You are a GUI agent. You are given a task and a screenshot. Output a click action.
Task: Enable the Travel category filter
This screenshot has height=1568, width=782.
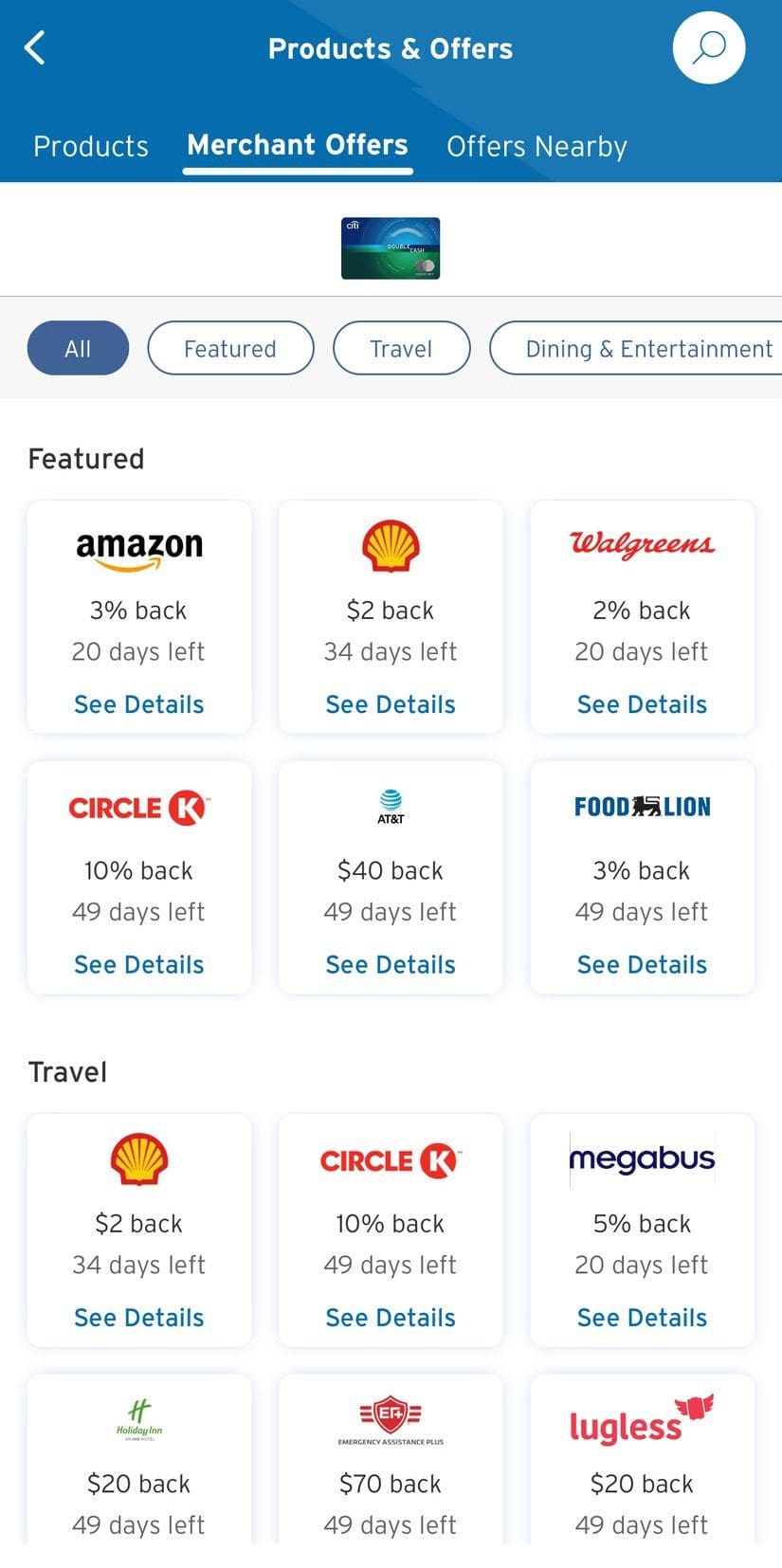[x=401, y=348]
